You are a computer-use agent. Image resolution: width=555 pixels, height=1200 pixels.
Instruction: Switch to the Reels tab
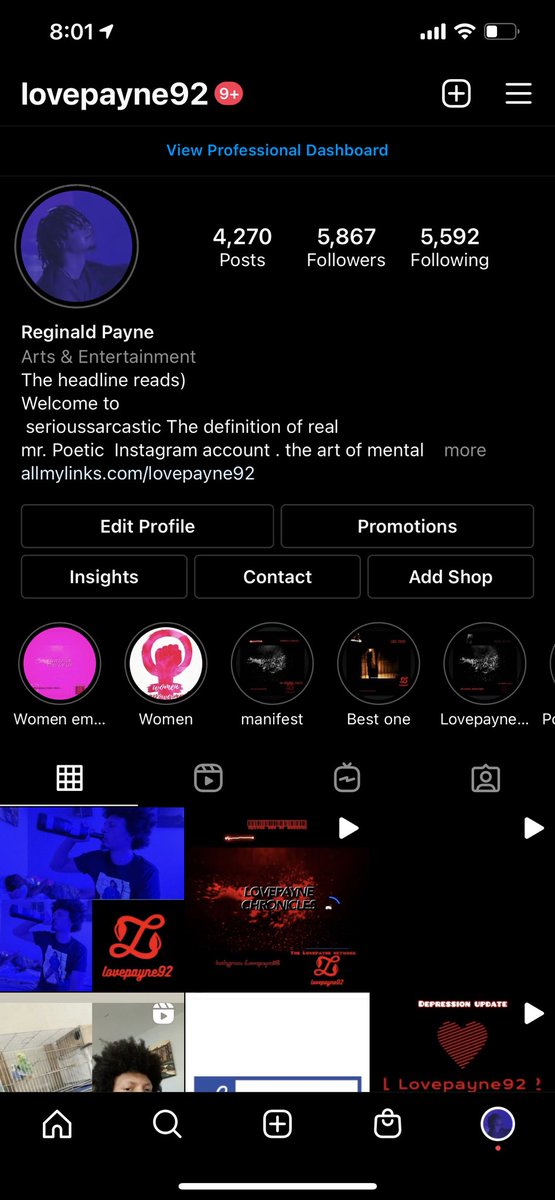208,778
